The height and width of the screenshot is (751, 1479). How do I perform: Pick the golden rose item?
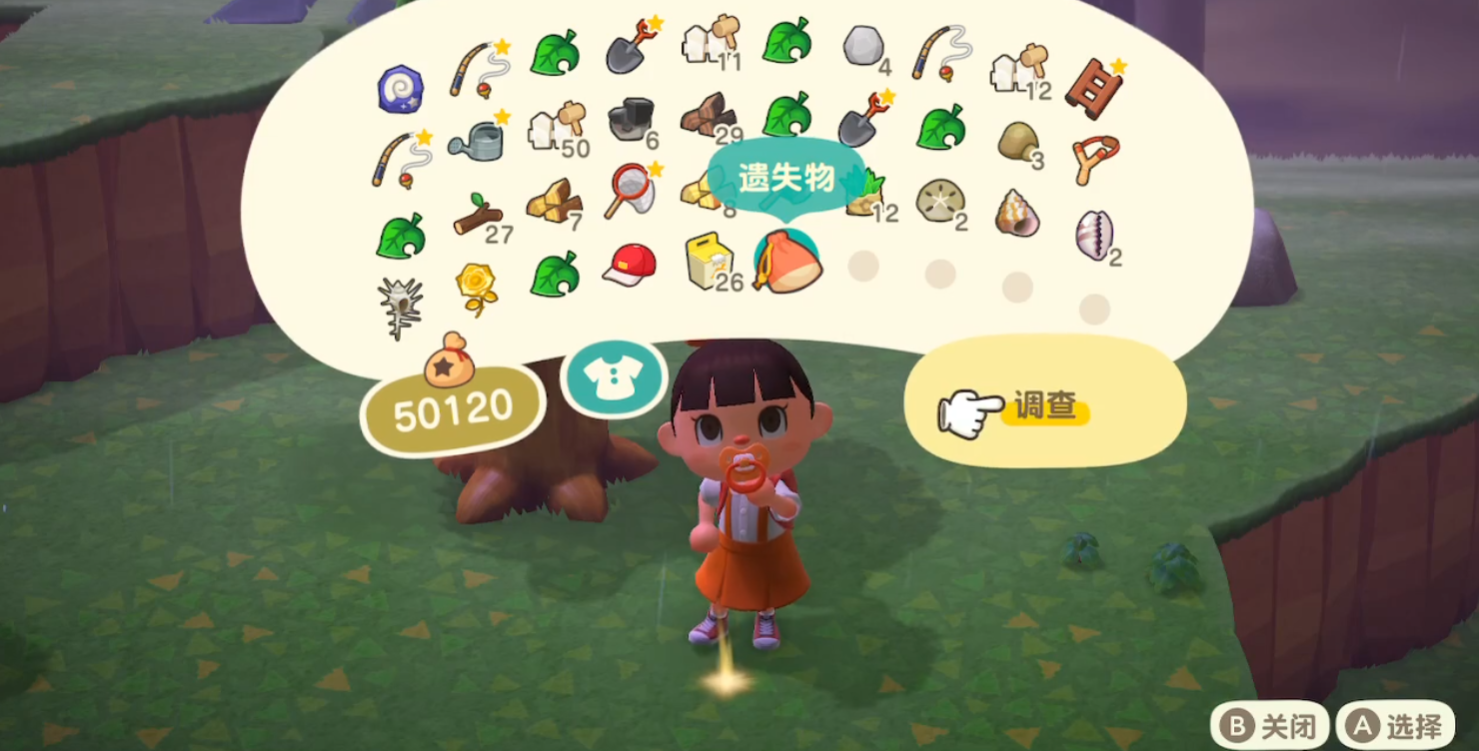tap(476, 286)
